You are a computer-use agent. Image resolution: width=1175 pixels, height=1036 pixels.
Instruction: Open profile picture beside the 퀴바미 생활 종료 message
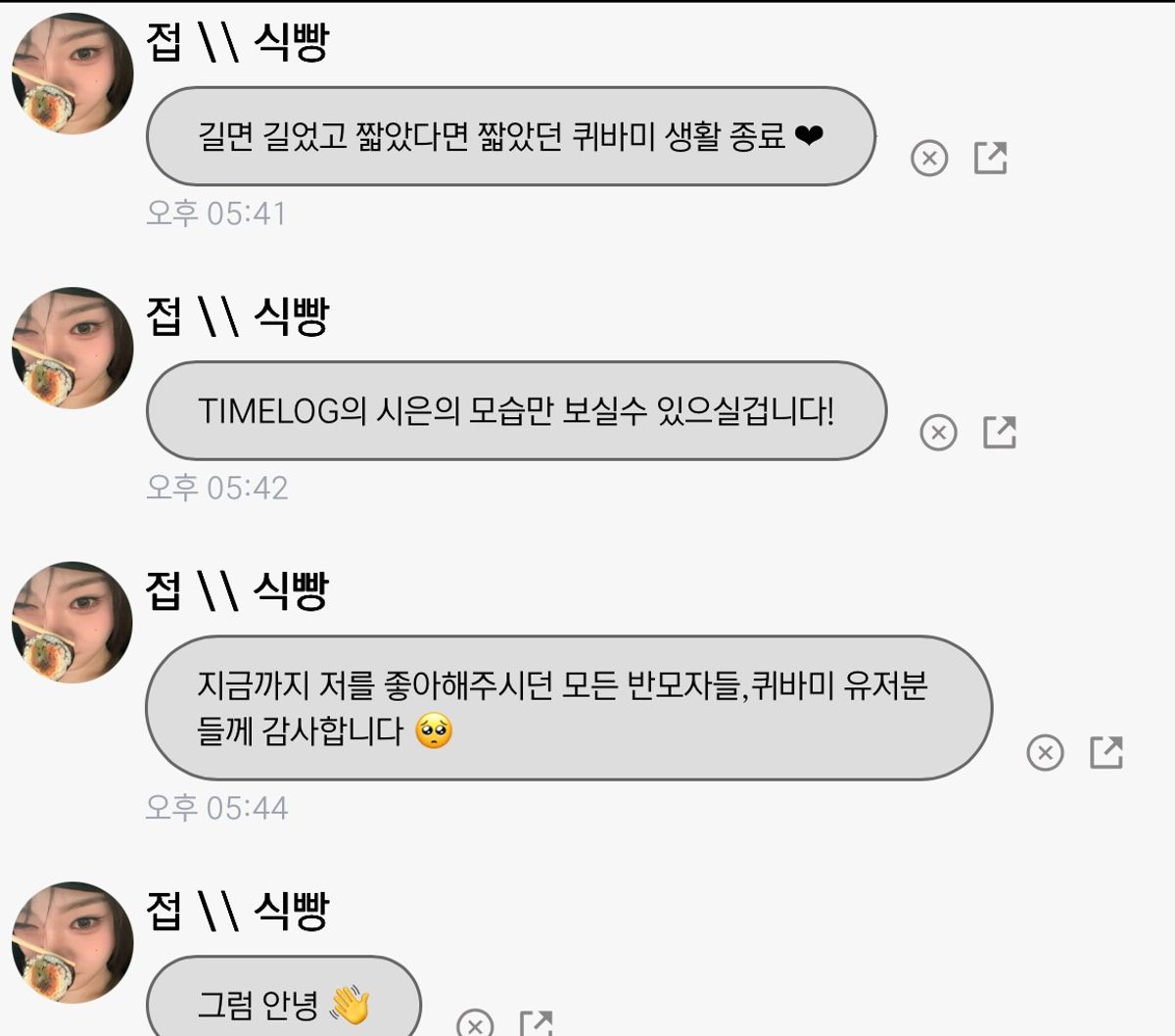tap(72, 74)
